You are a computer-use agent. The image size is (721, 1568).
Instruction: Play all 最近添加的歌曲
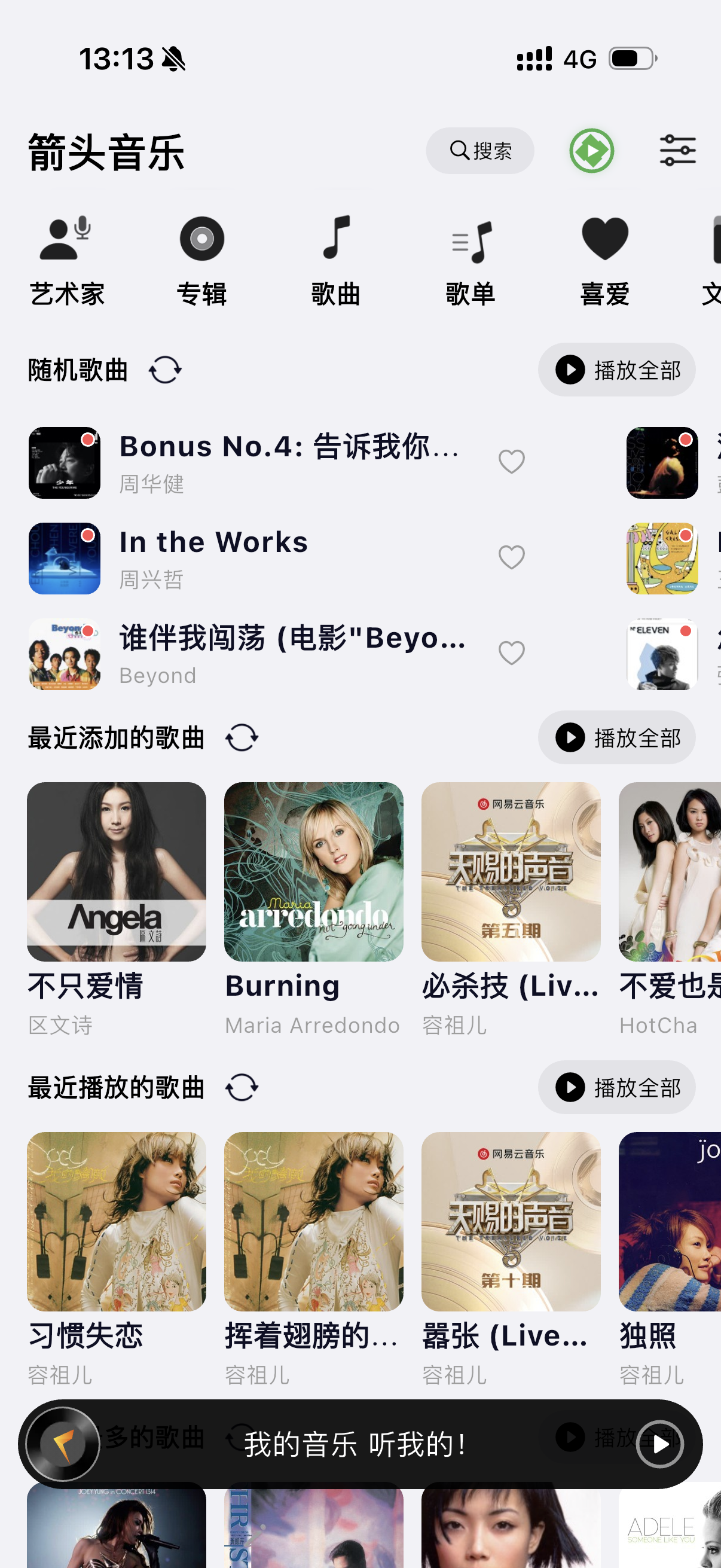pos(616,738)
